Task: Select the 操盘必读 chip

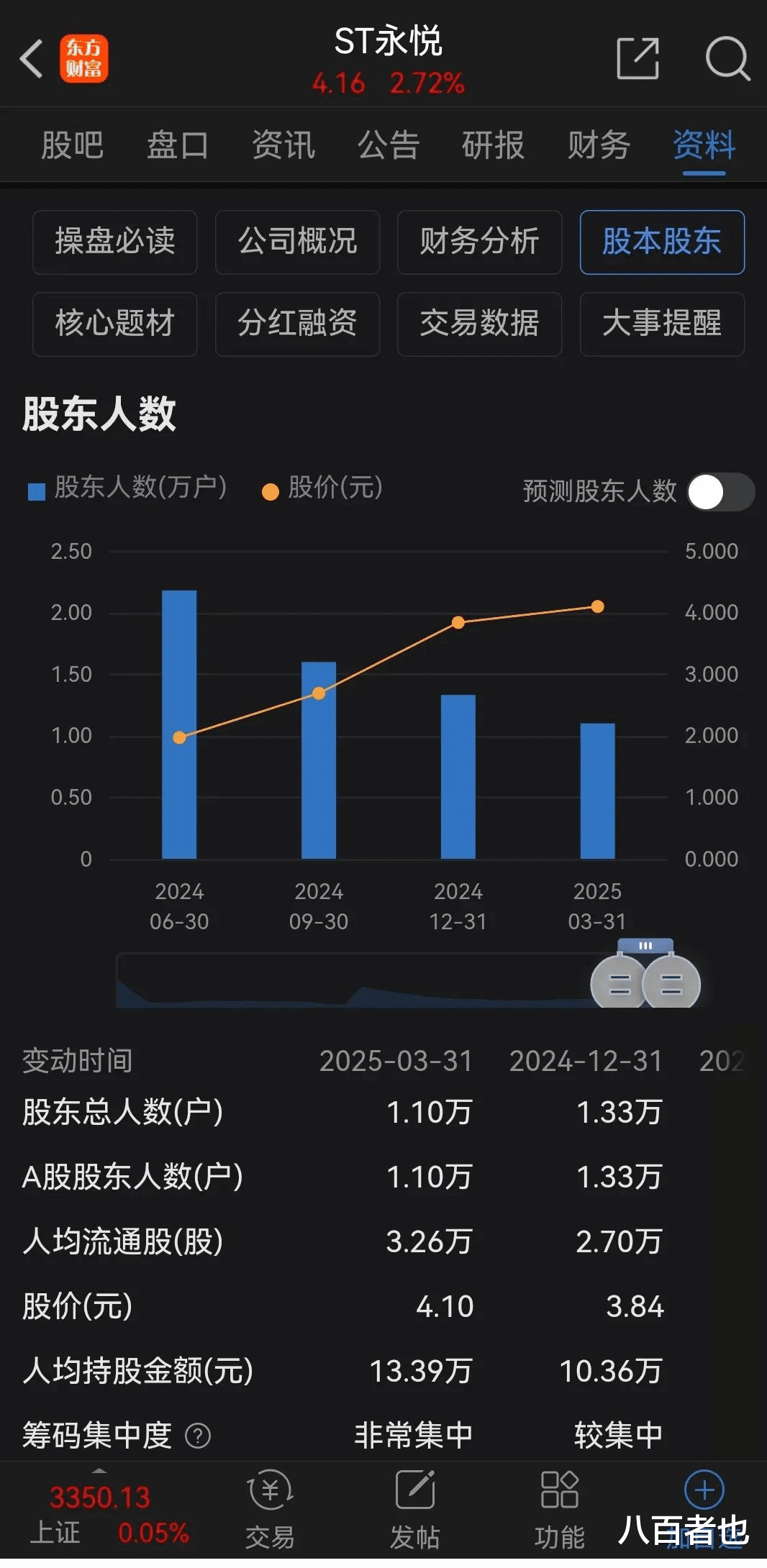Action: point(115,242)
